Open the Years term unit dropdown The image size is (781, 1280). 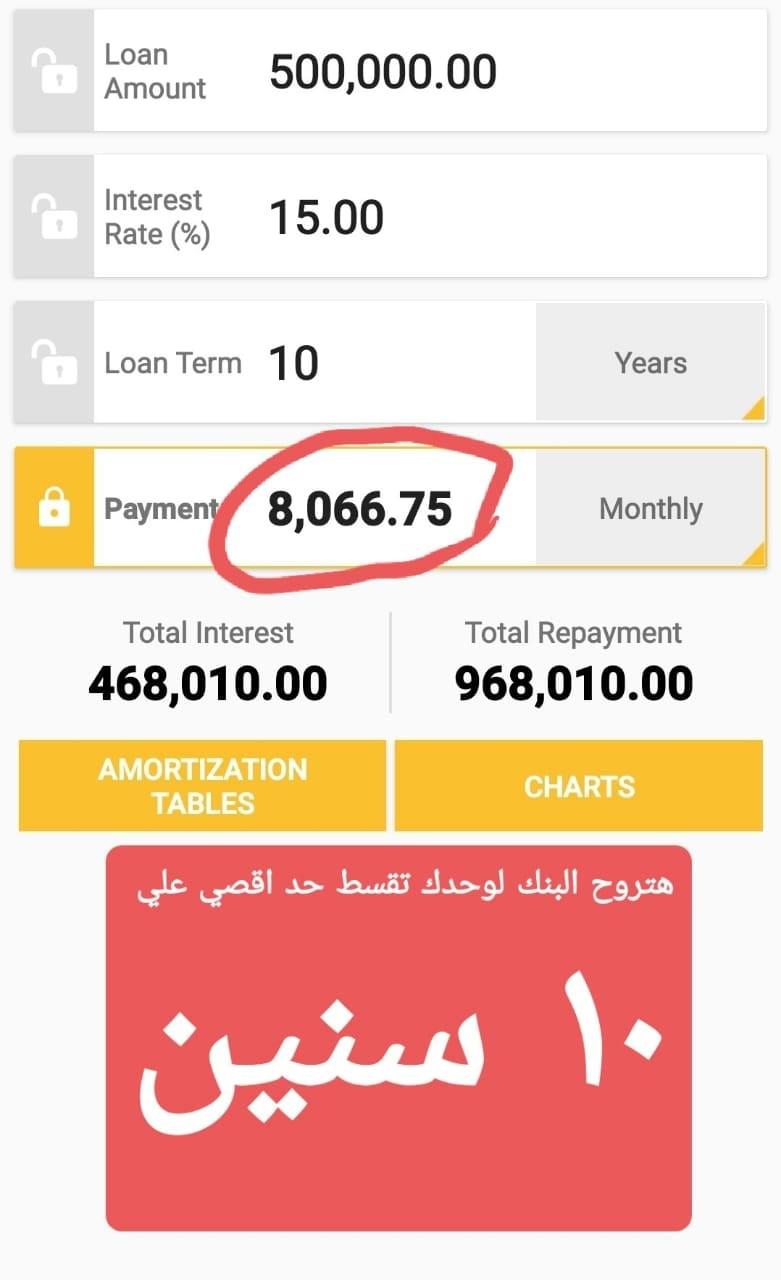(x=651, y=363)
